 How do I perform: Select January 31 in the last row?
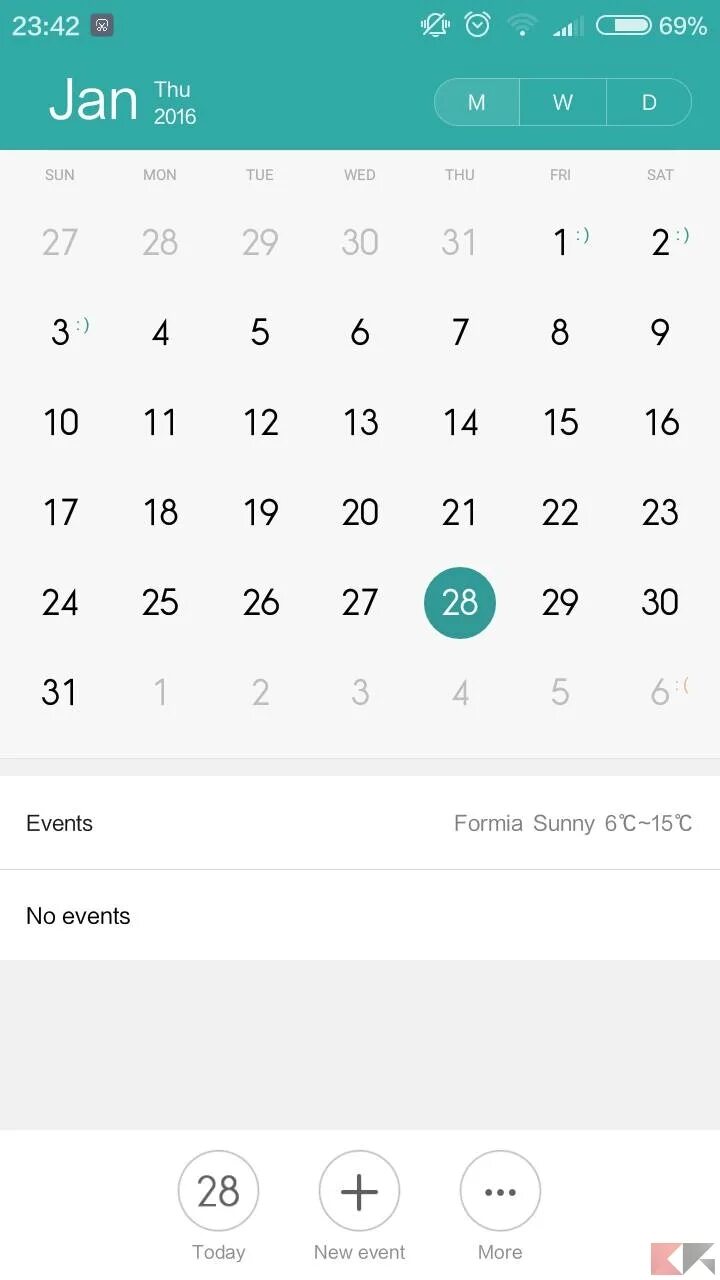(60, 692)
